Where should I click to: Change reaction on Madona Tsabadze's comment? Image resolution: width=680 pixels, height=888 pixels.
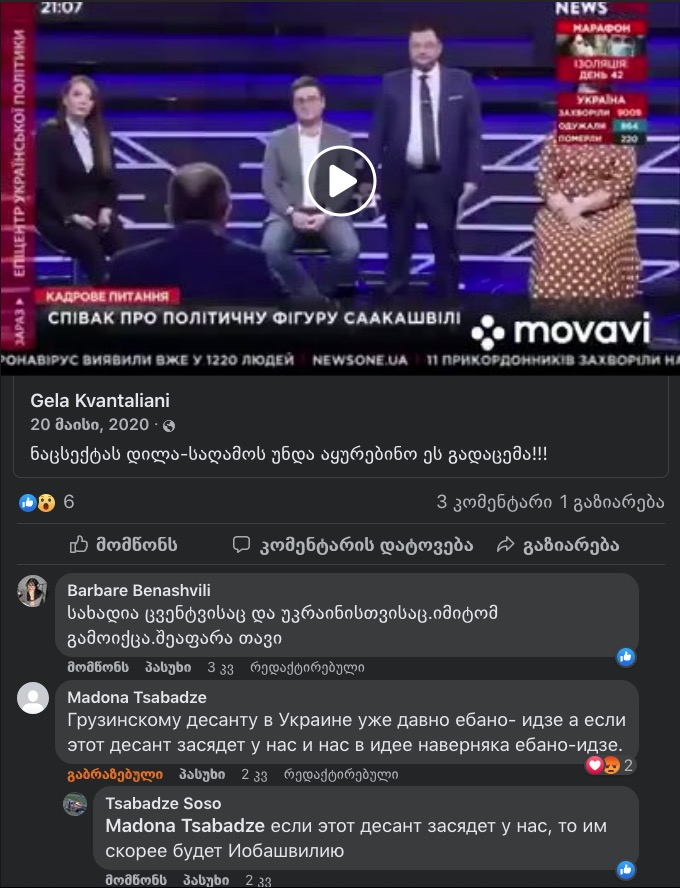101,774
